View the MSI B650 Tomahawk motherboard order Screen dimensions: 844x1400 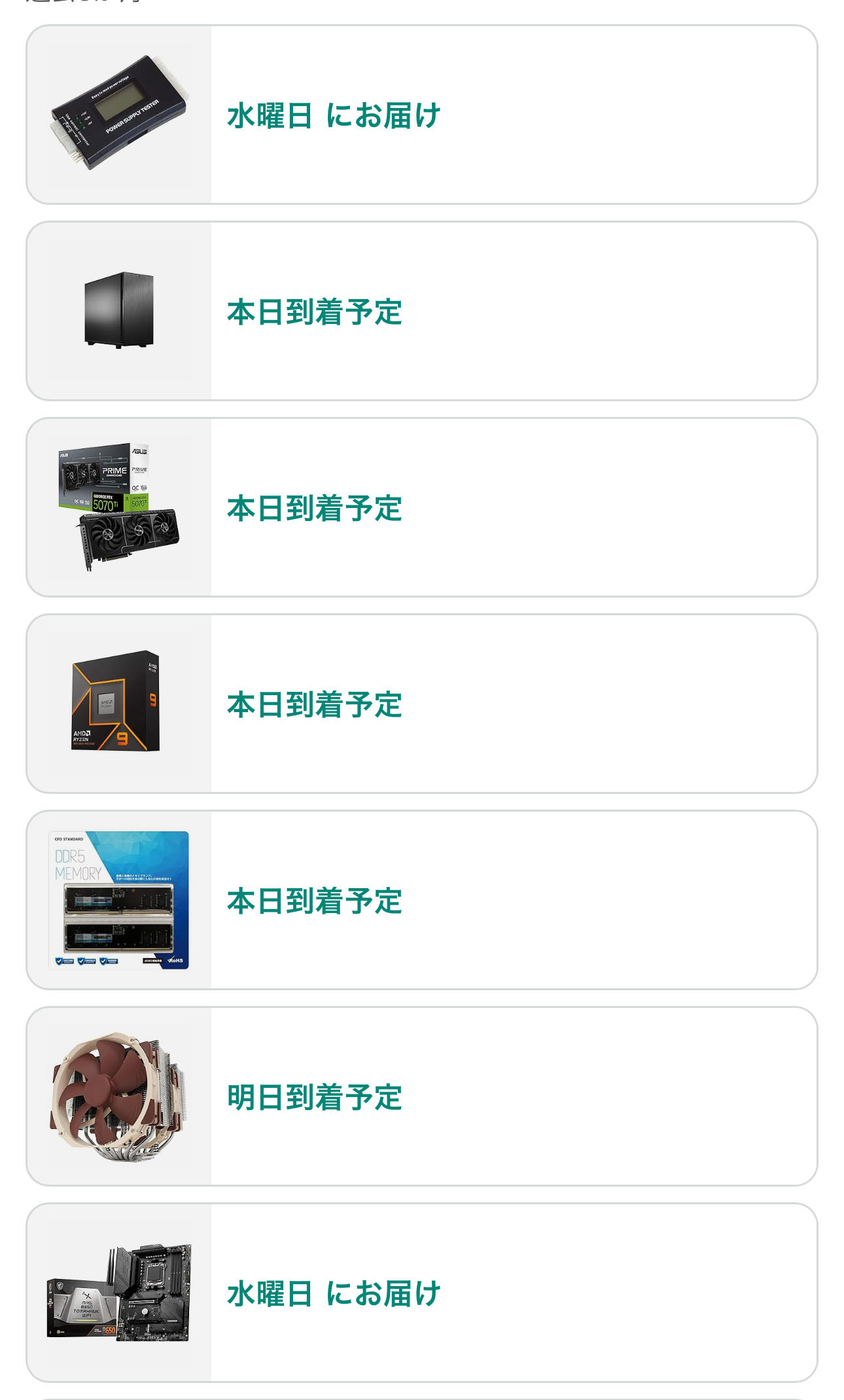(421, 1293)
